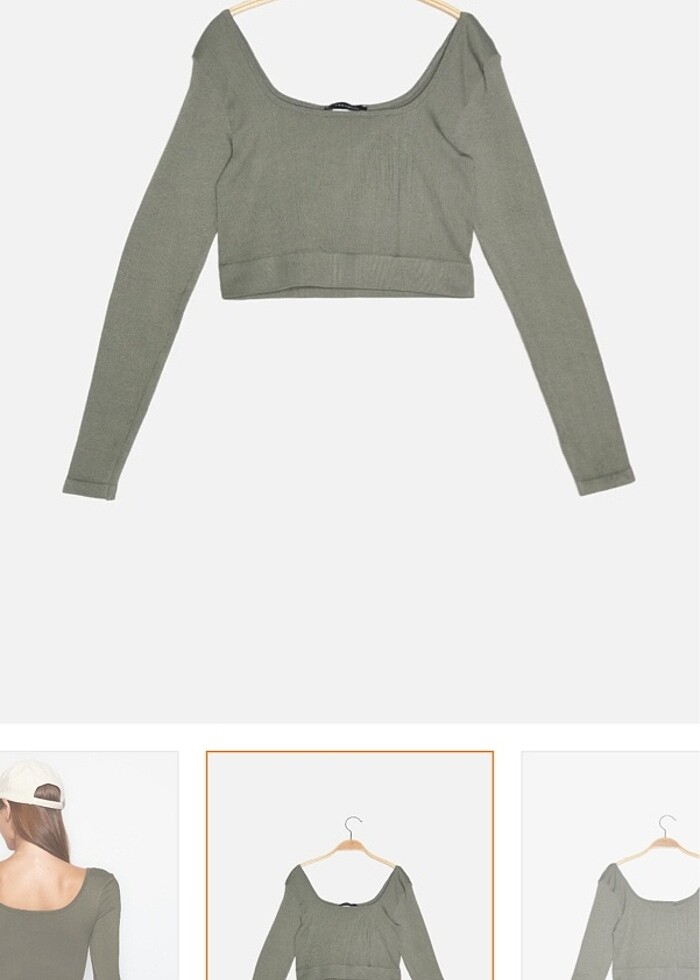
Task: Open the large green crop top image
Action: click(x=348, y=250)
